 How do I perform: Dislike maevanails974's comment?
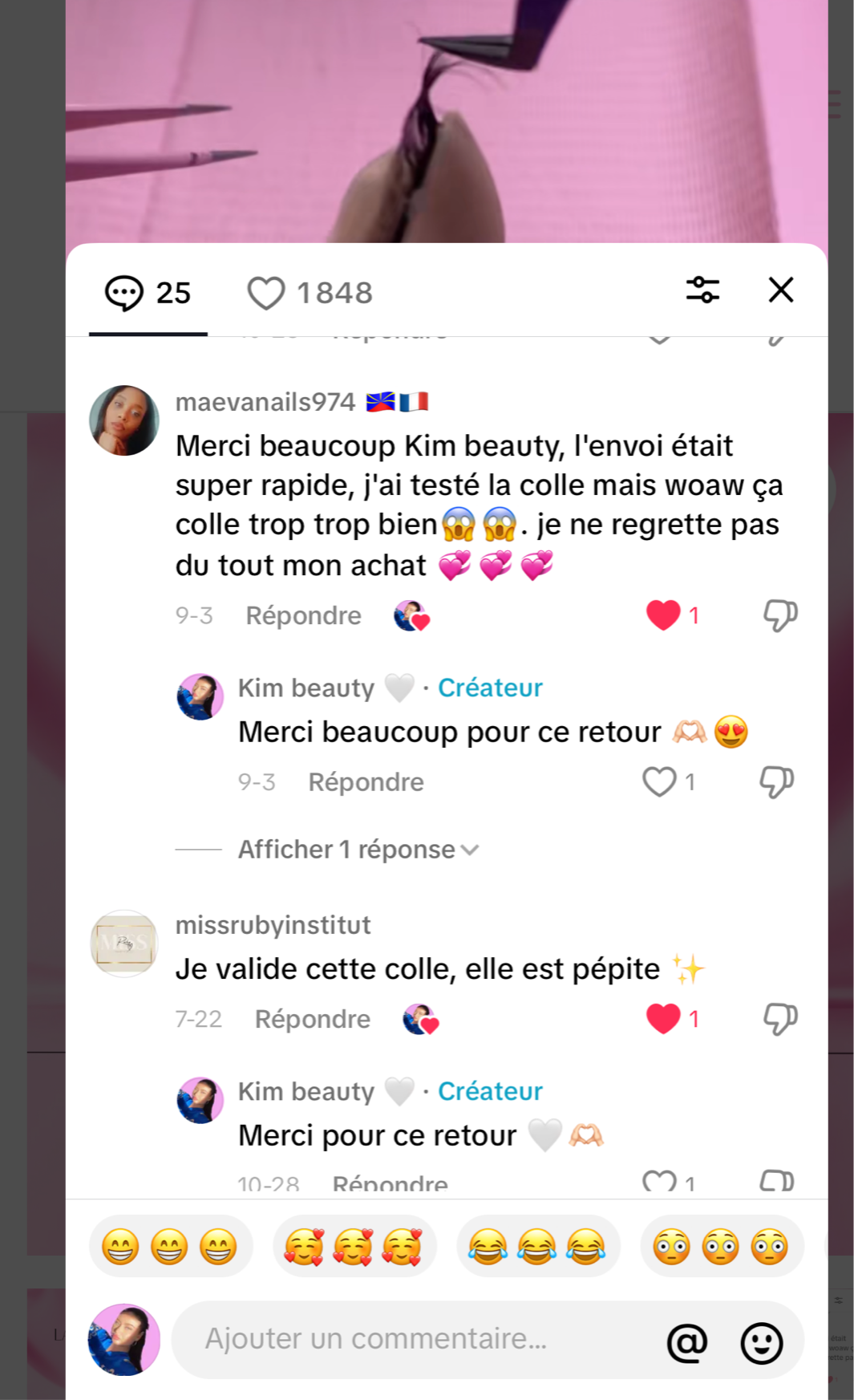click(779, 616)
